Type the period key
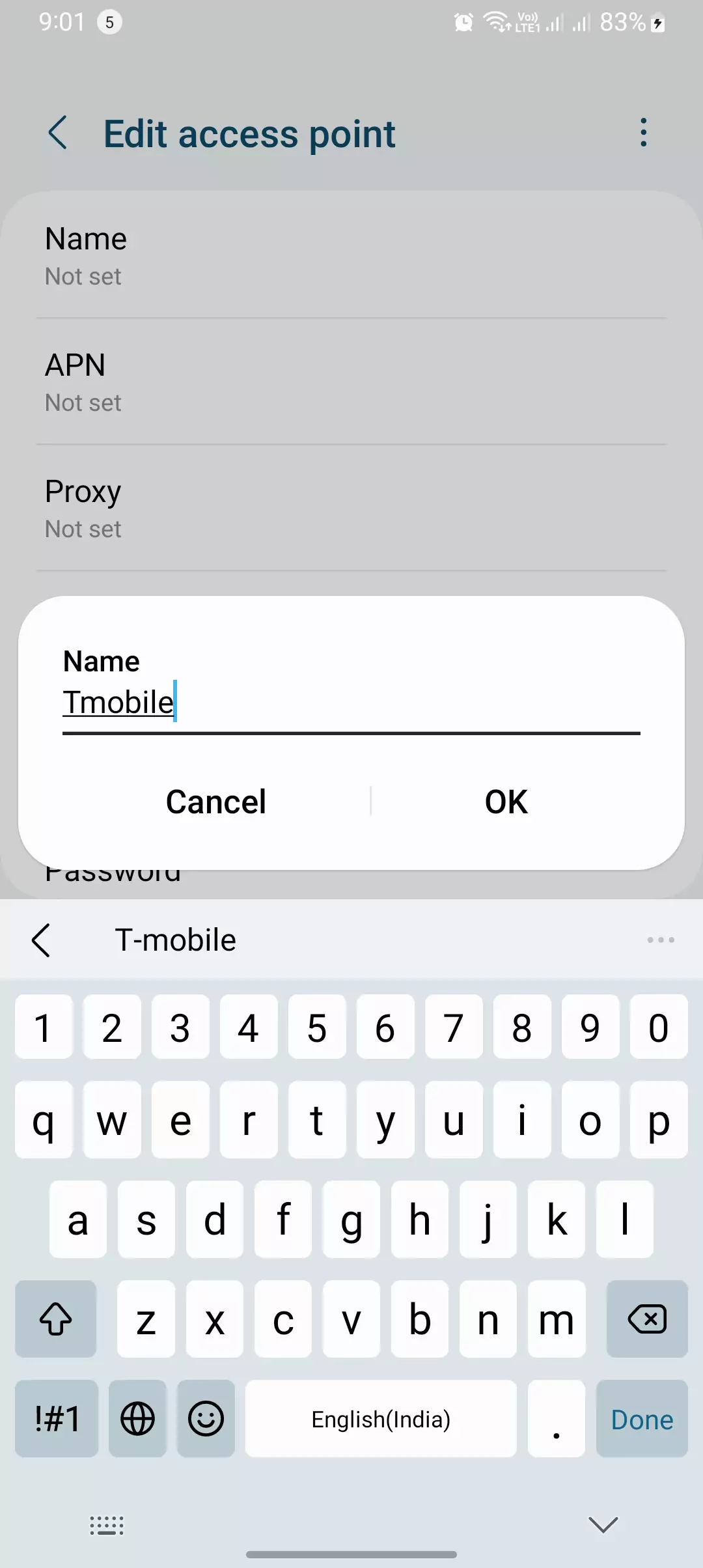 [556, 1420]
